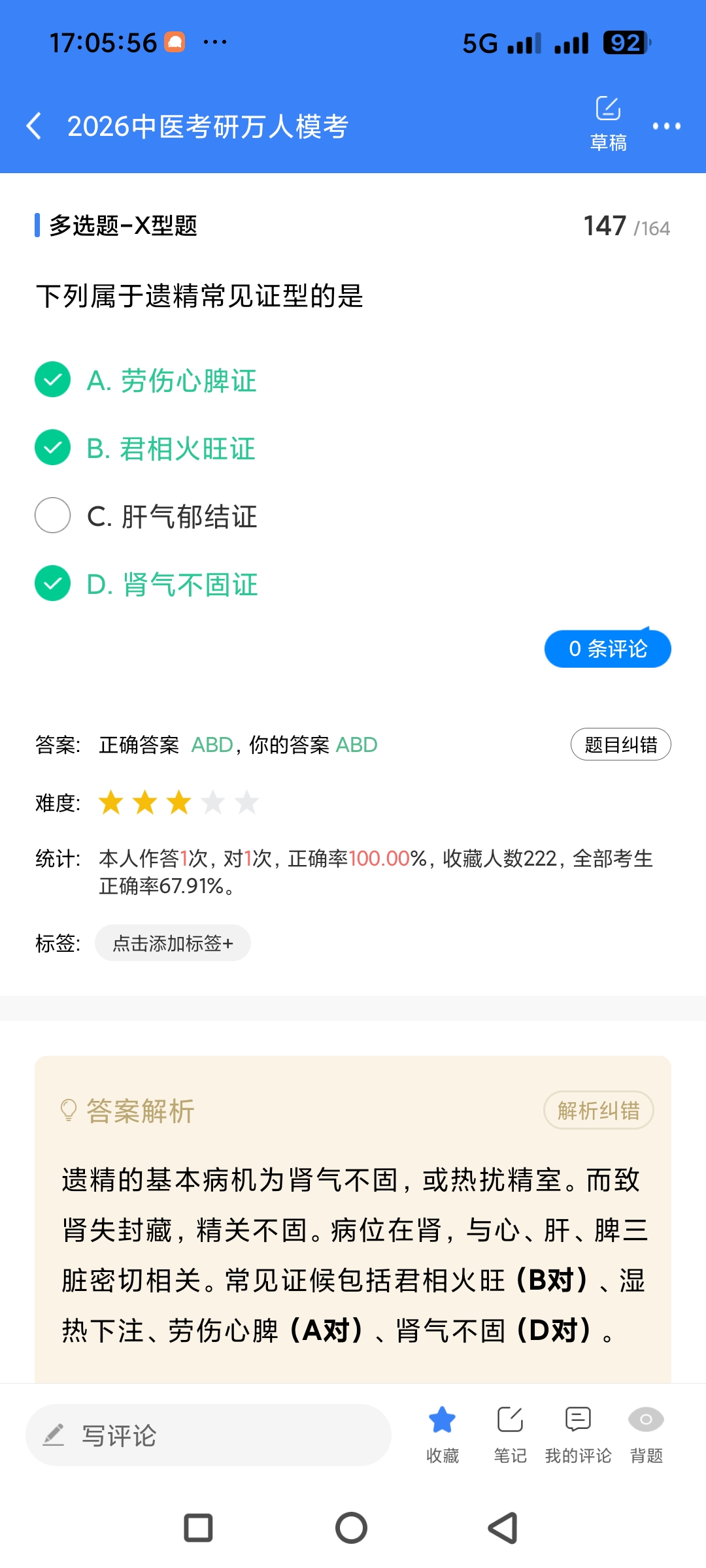View the 0 条评论 comments
This screenshot has height=1568, width=706.
607,649
